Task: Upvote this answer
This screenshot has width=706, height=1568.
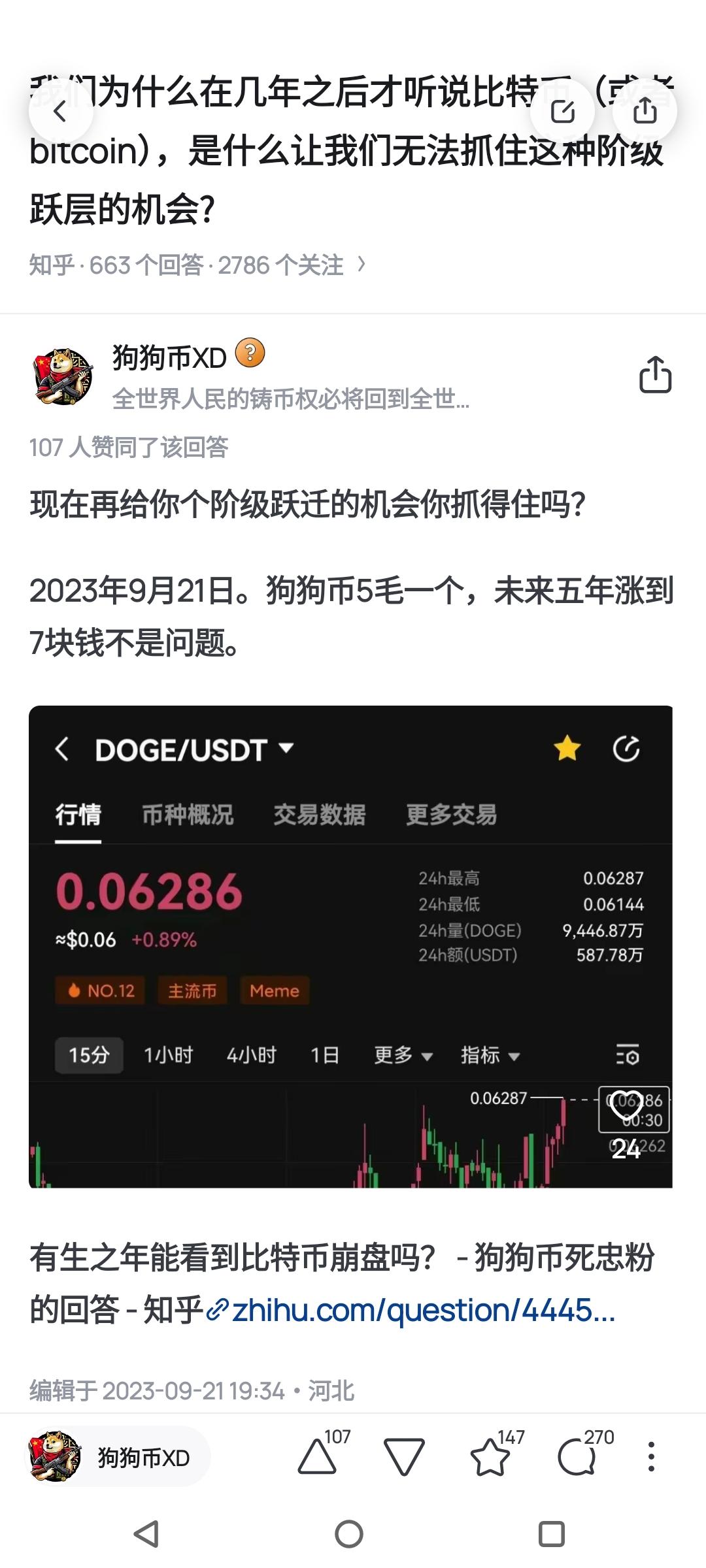Action: [x=318, y=1457]
